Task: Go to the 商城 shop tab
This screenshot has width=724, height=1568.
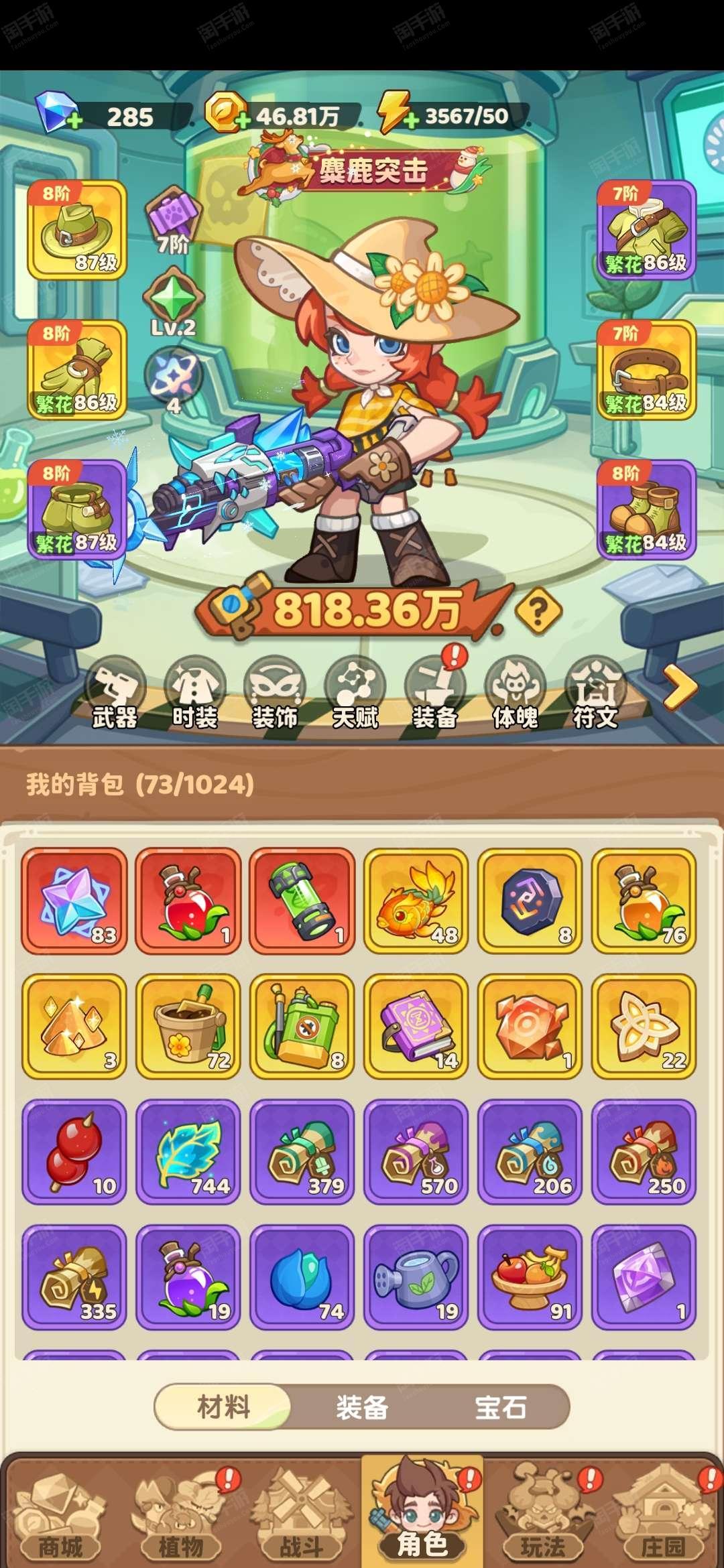Action: click(x=60, y=1515)
